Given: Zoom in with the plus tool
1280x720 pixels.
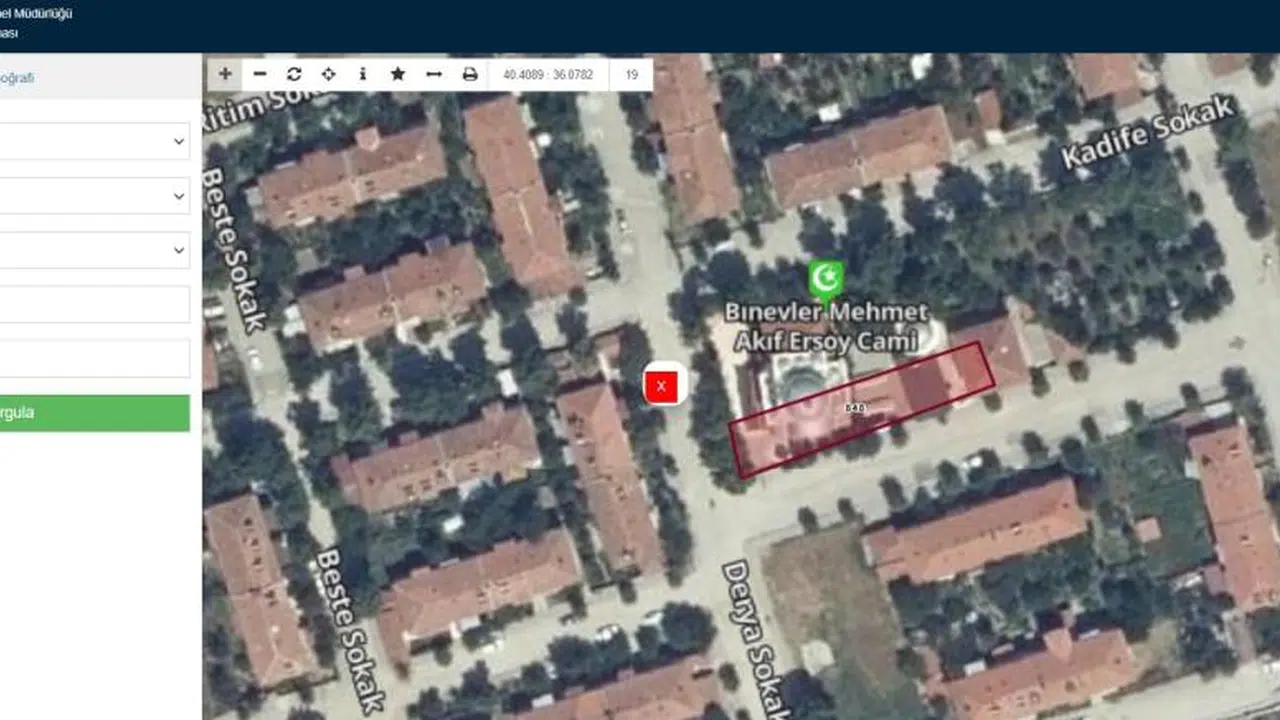Looking at the screenshot, I should (x=225, y=74).
